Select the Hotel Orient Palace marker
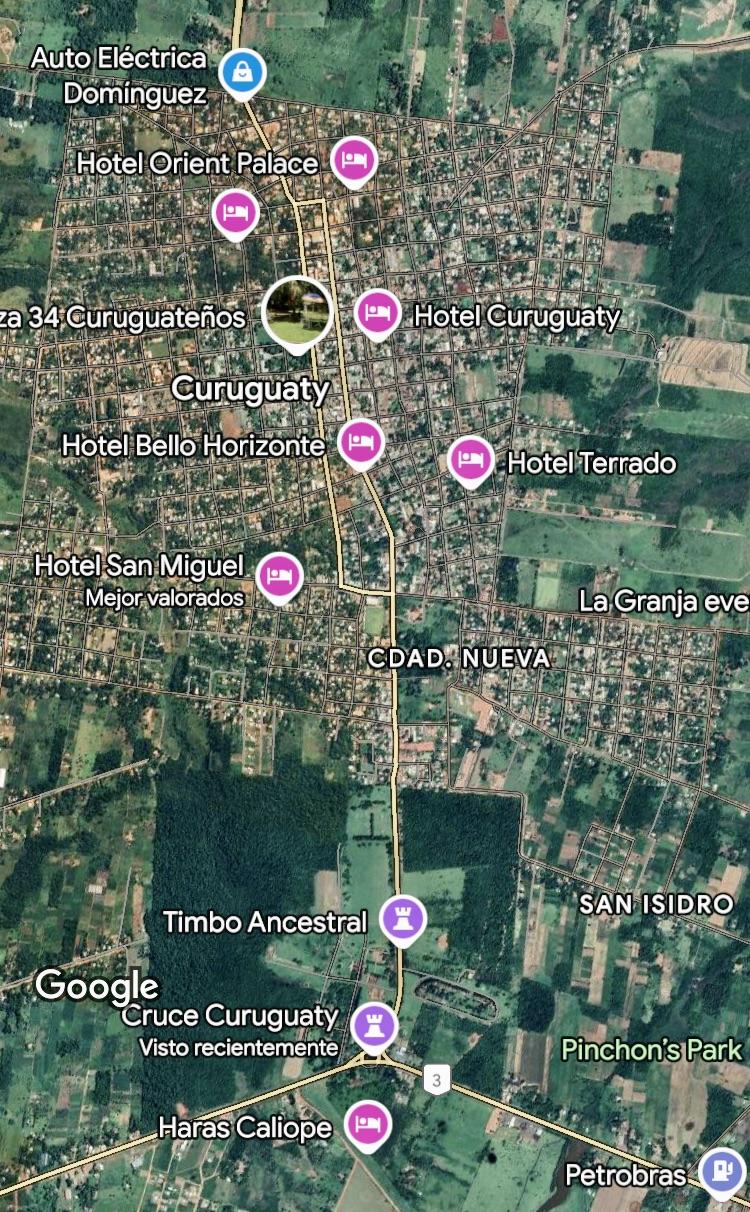Image resolution: width=750 pixels, height=1212 pixels. (x=353, y=161)
